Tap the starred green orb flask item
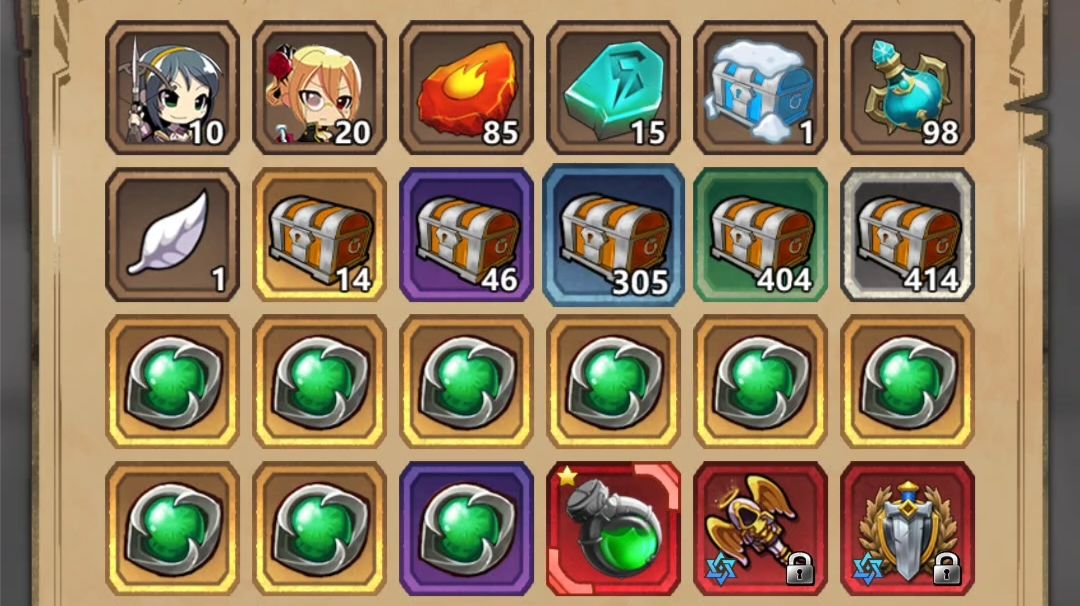 (x=614, y=529)
